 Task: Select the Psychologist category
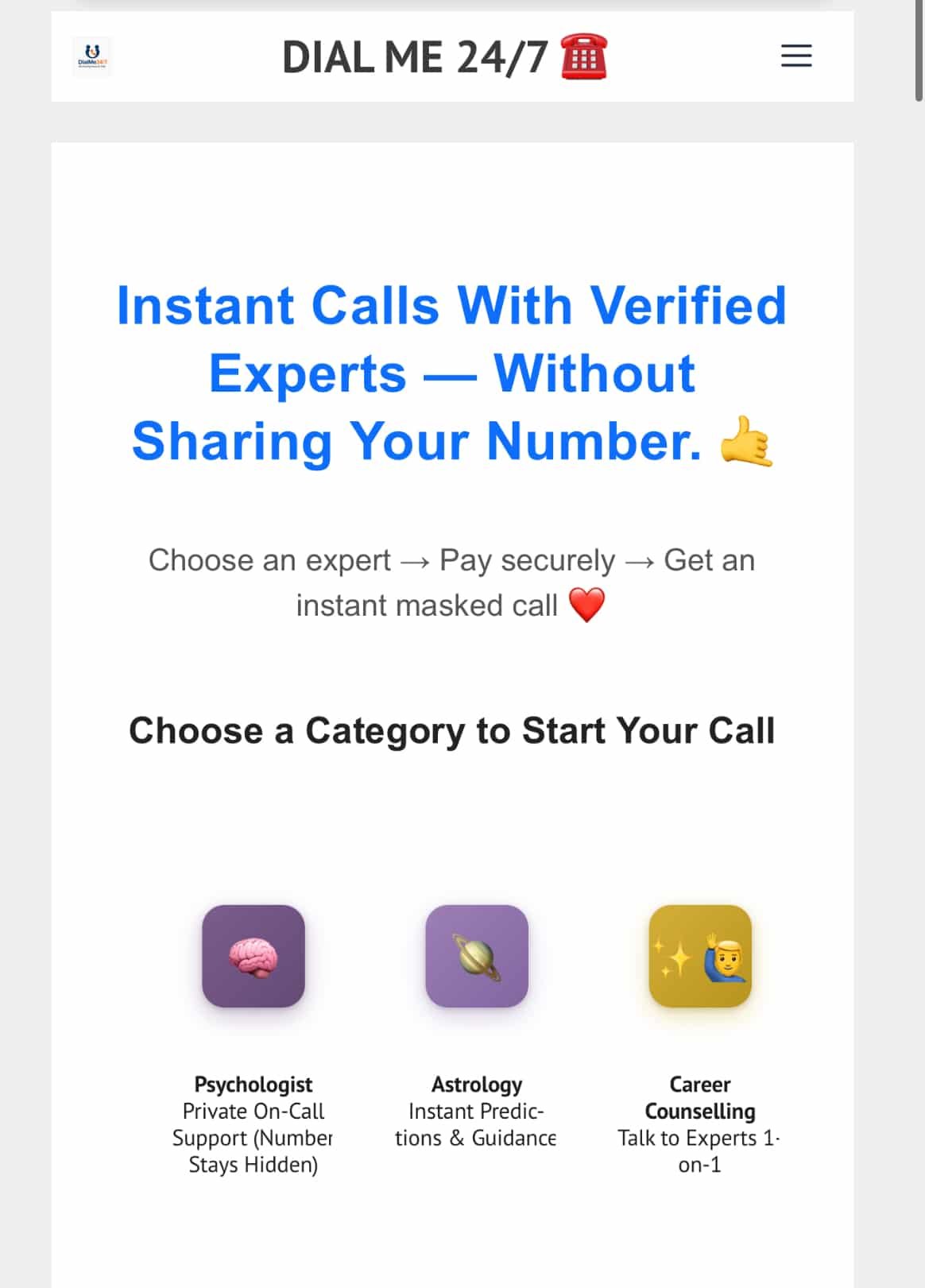pyautogui.click(x=254, y=956)
